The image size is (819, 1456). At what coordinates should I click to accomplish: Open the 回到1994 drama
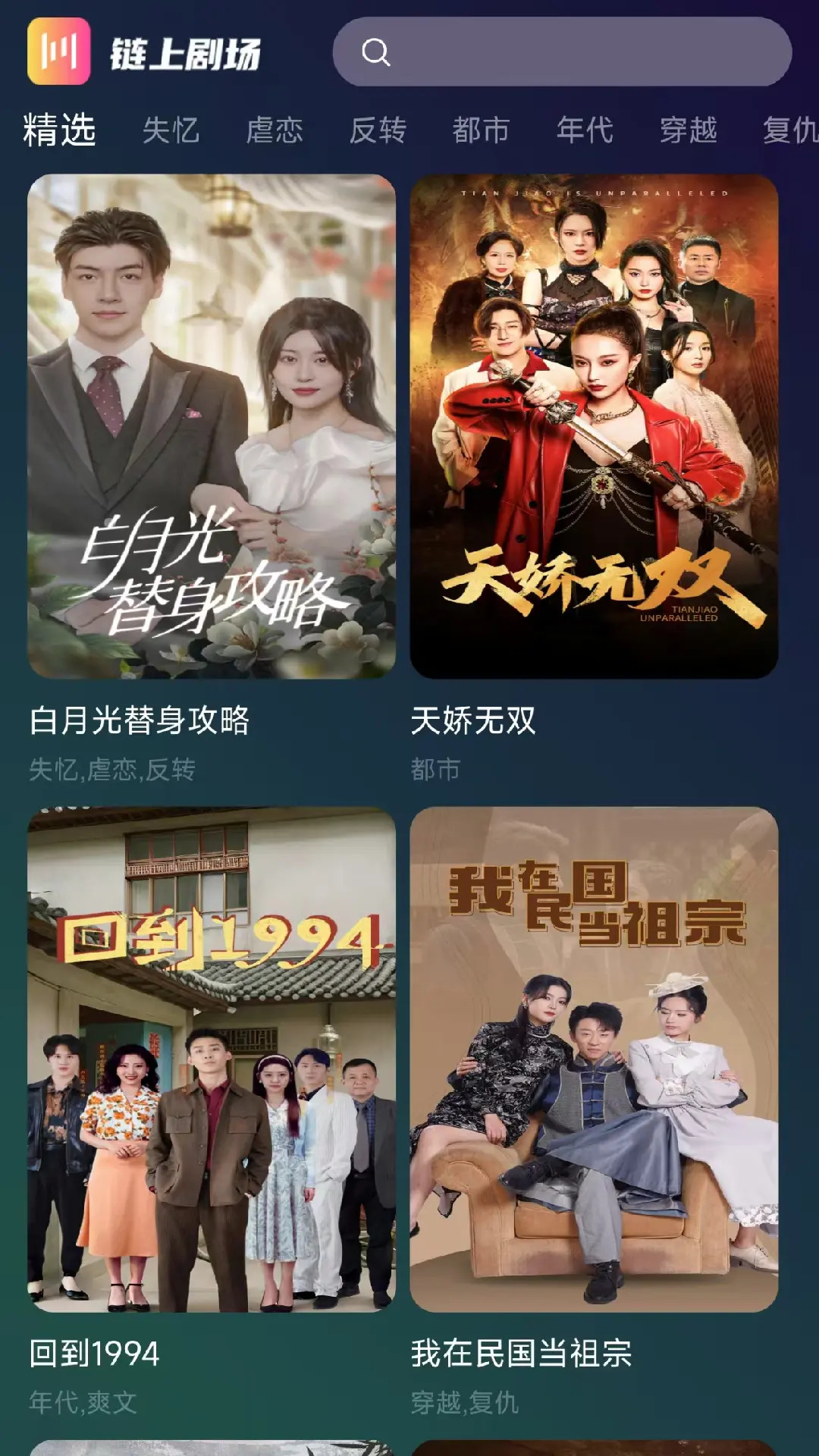(212, 1059)
